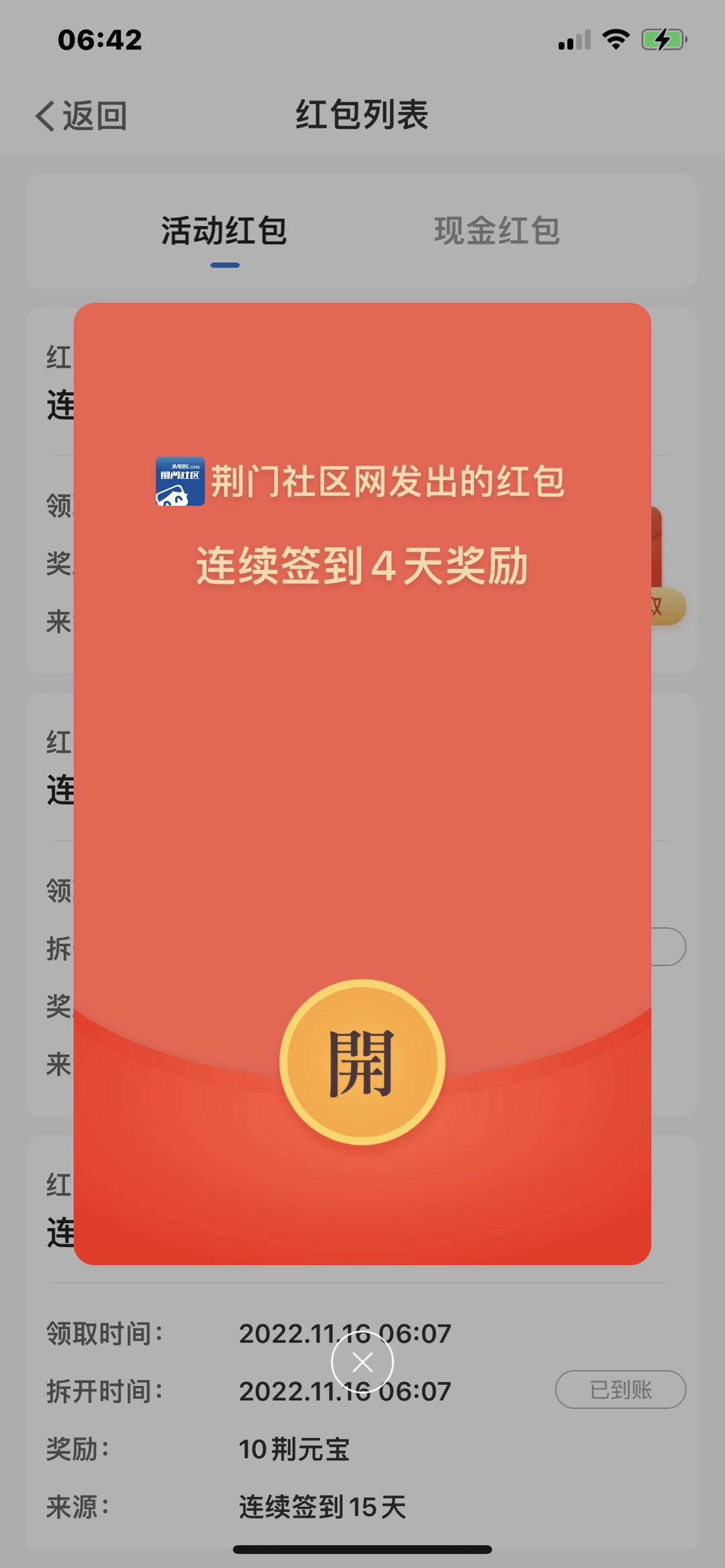The width and height of the screenshot is (725, 1568).
Task: Close the red envelope popup
Action: point(362,1362)
